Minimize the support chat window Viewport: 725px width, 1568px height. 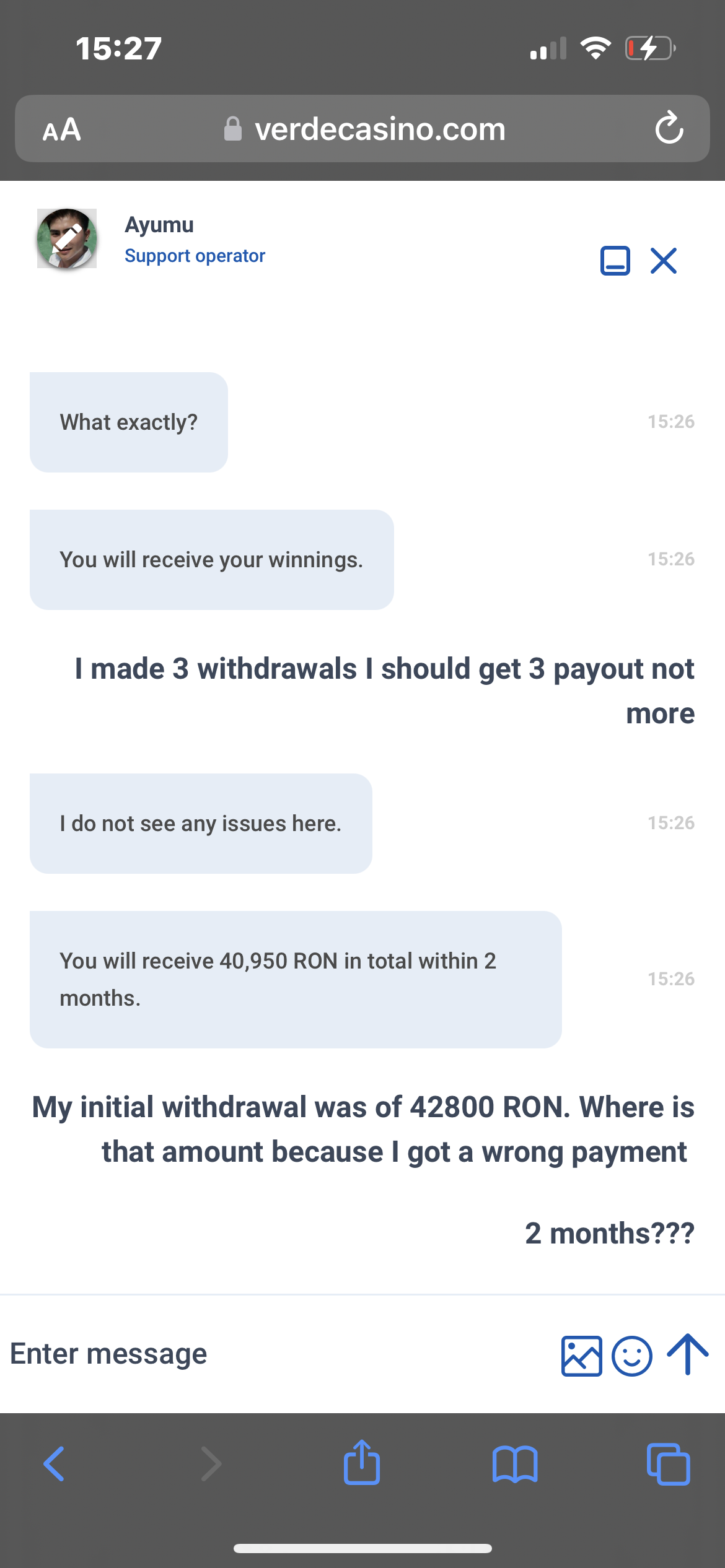615,261
